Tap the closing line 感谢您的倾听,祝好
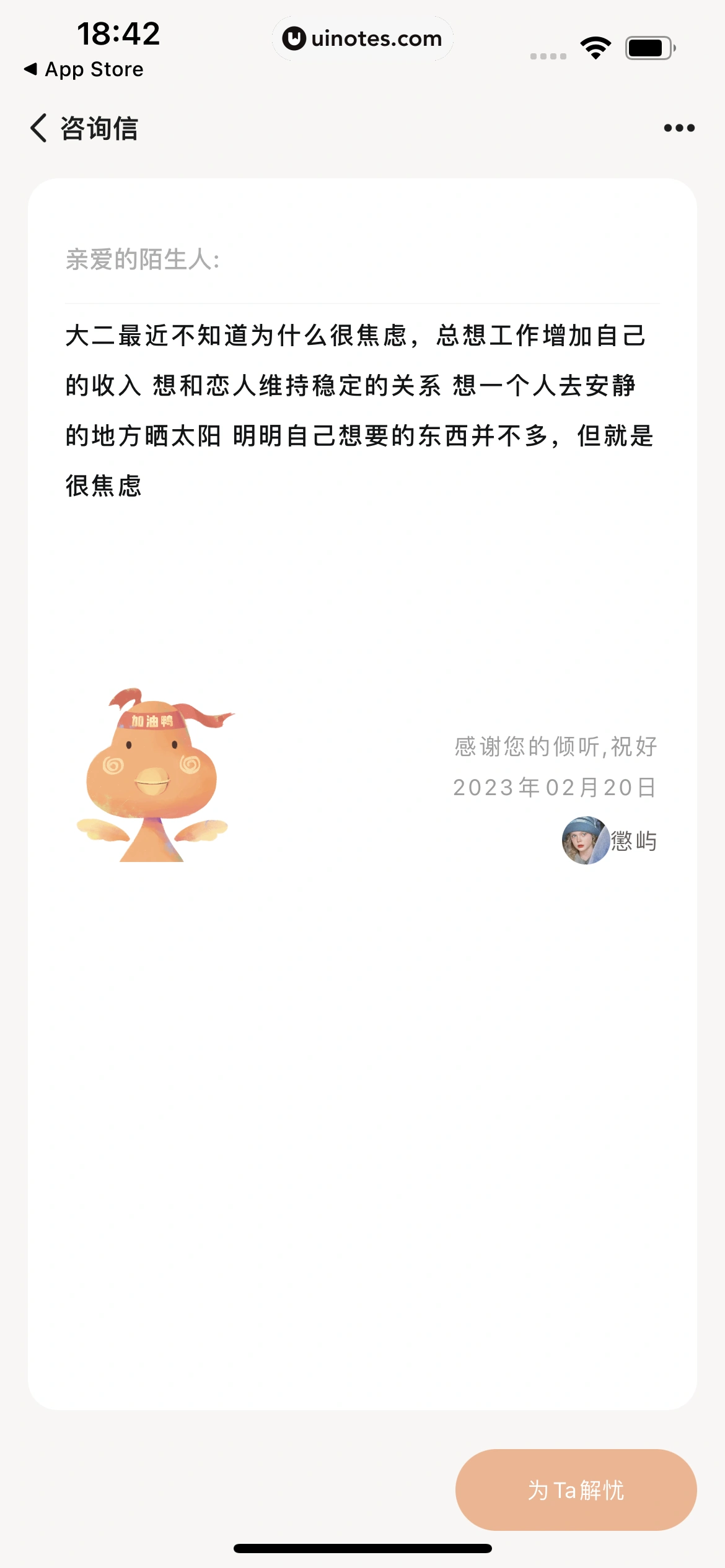Viewport: 725px width, 1568px height. coord(555,747)
